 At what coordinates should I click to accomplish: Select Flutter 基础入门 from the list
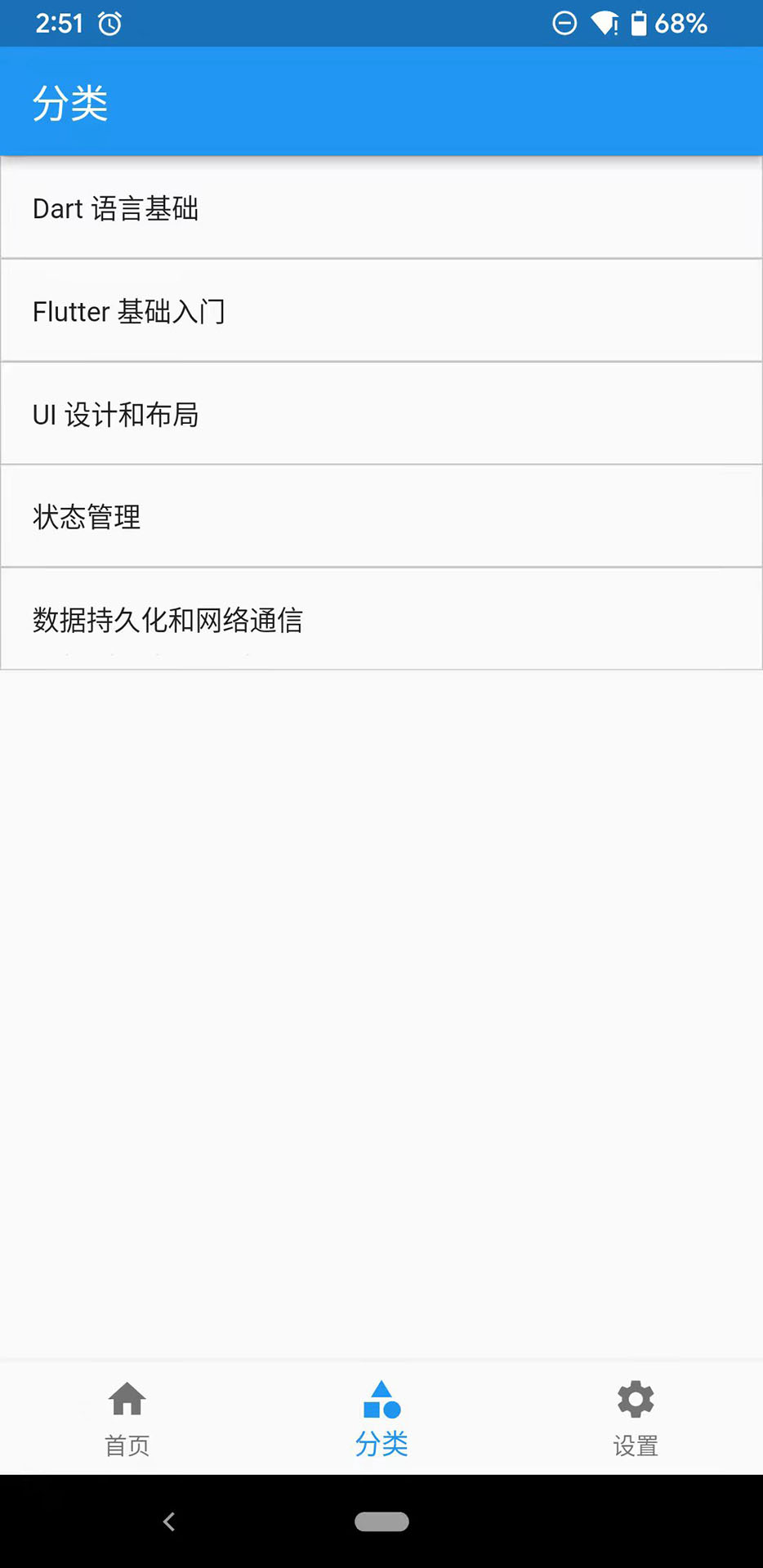(x=381, y=311)
